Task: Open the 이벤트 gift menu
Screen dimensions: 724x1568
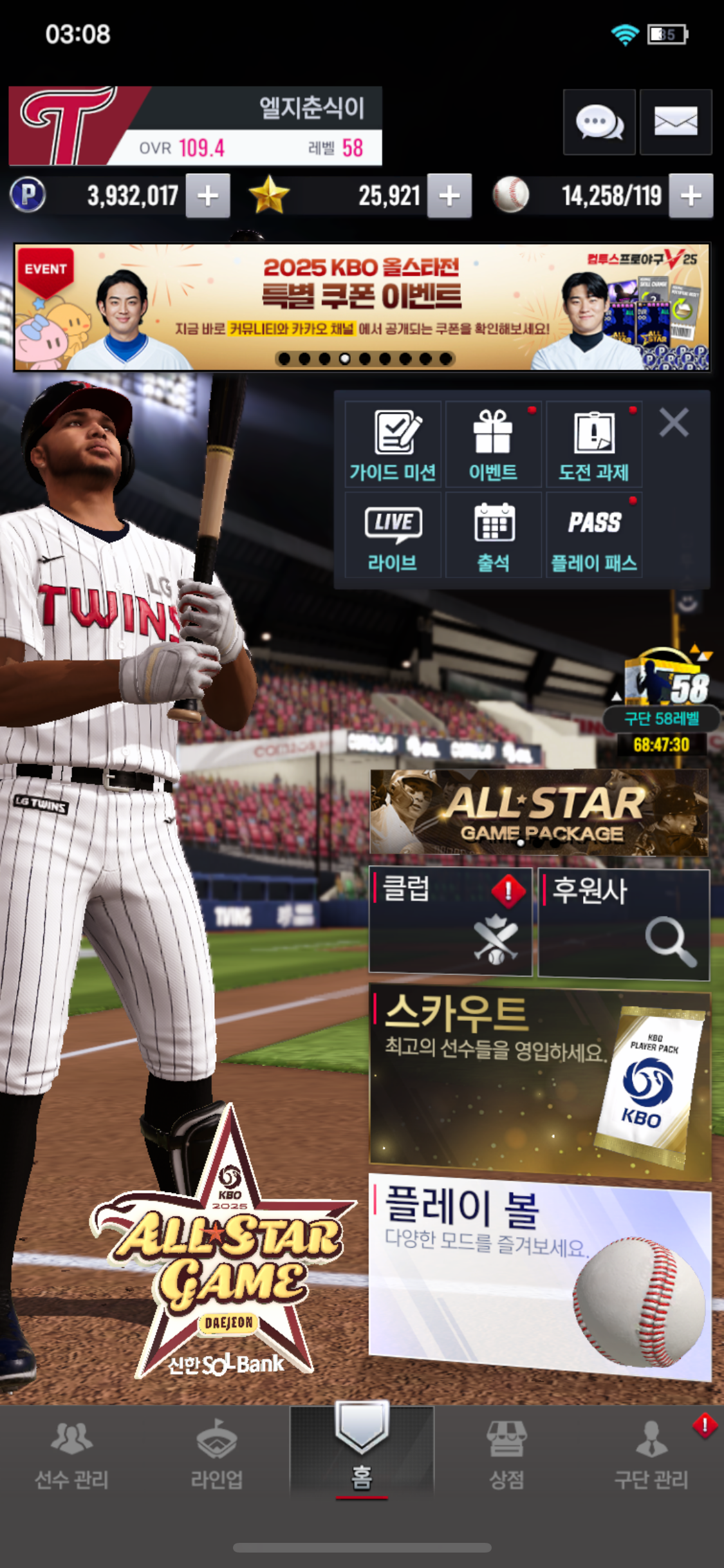Action: 494,444
